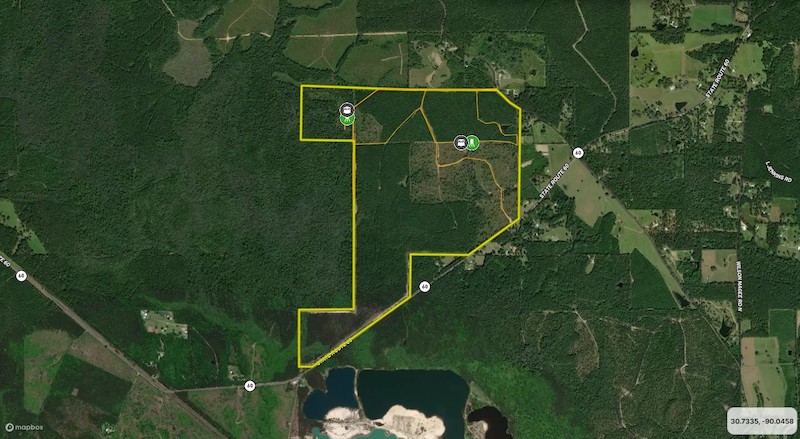Open the dark photo marker in the northwest parcel
This screenshot has height=439, width=800.
click(346, 110)
